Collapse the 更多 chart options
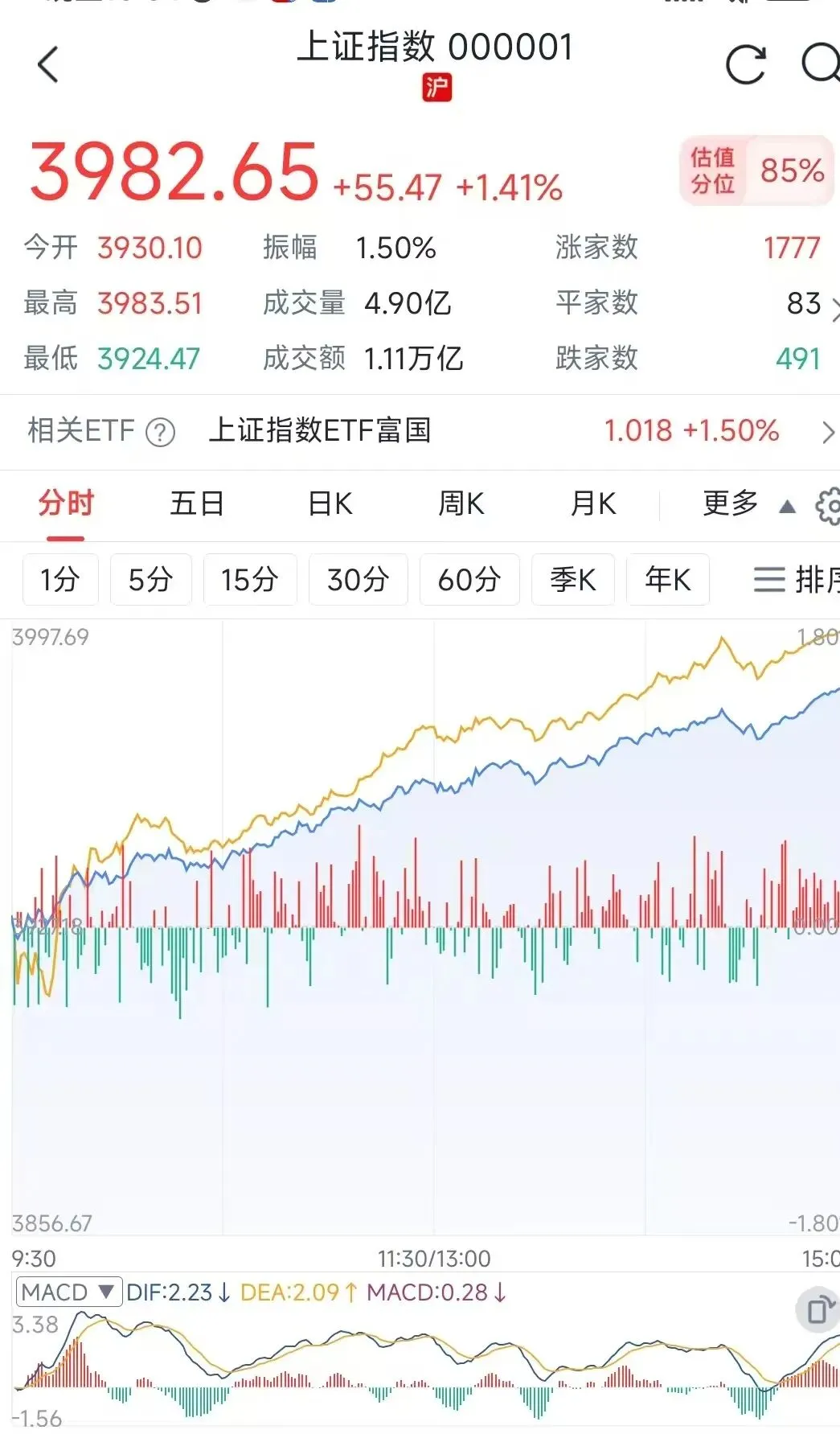The height and width of the screenshot is (1434, 840). [748, 504]
